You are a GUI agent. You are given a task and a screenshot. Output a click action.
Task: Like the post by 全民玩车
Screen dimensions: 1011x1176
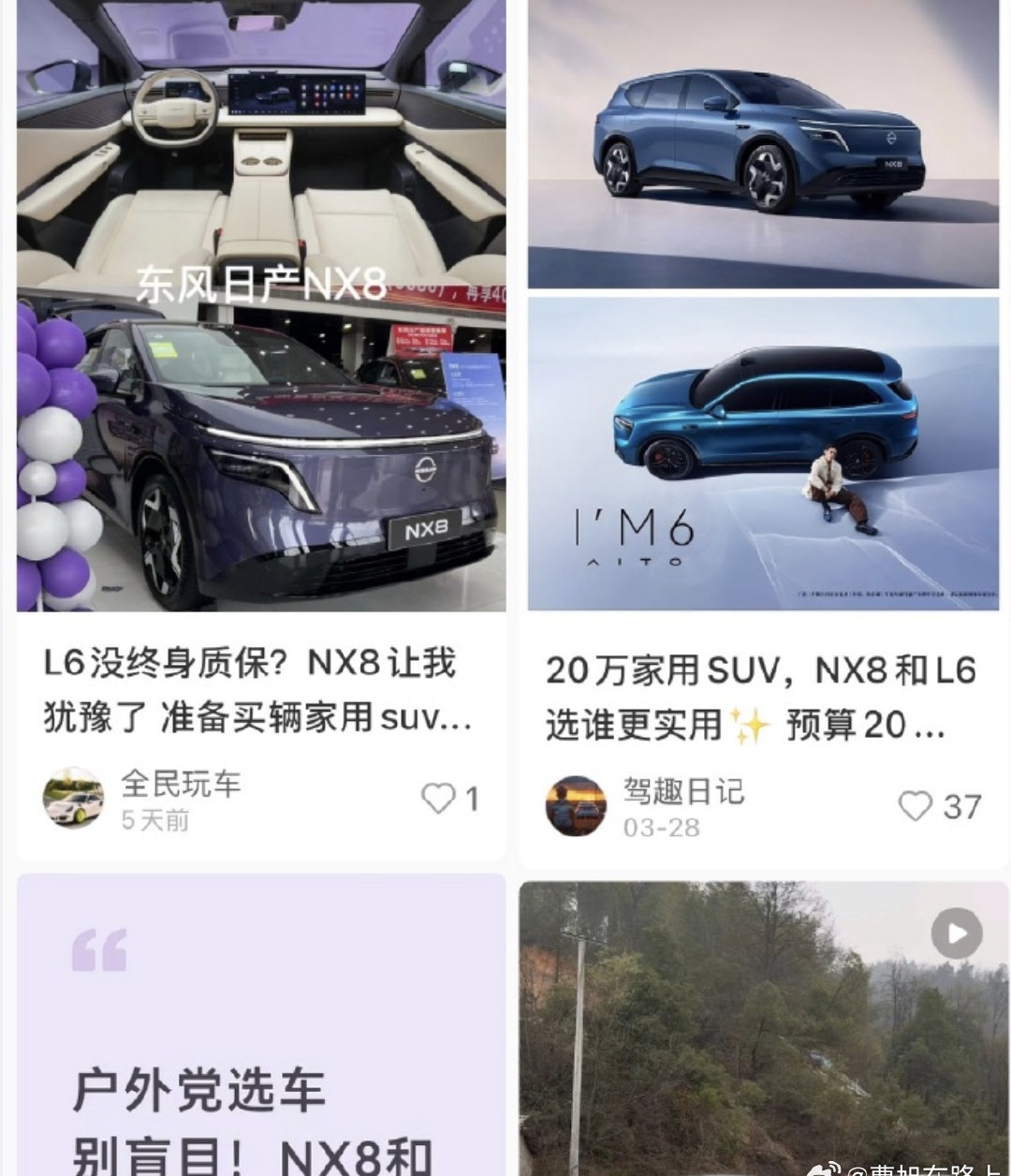click(x=437, y=799)
